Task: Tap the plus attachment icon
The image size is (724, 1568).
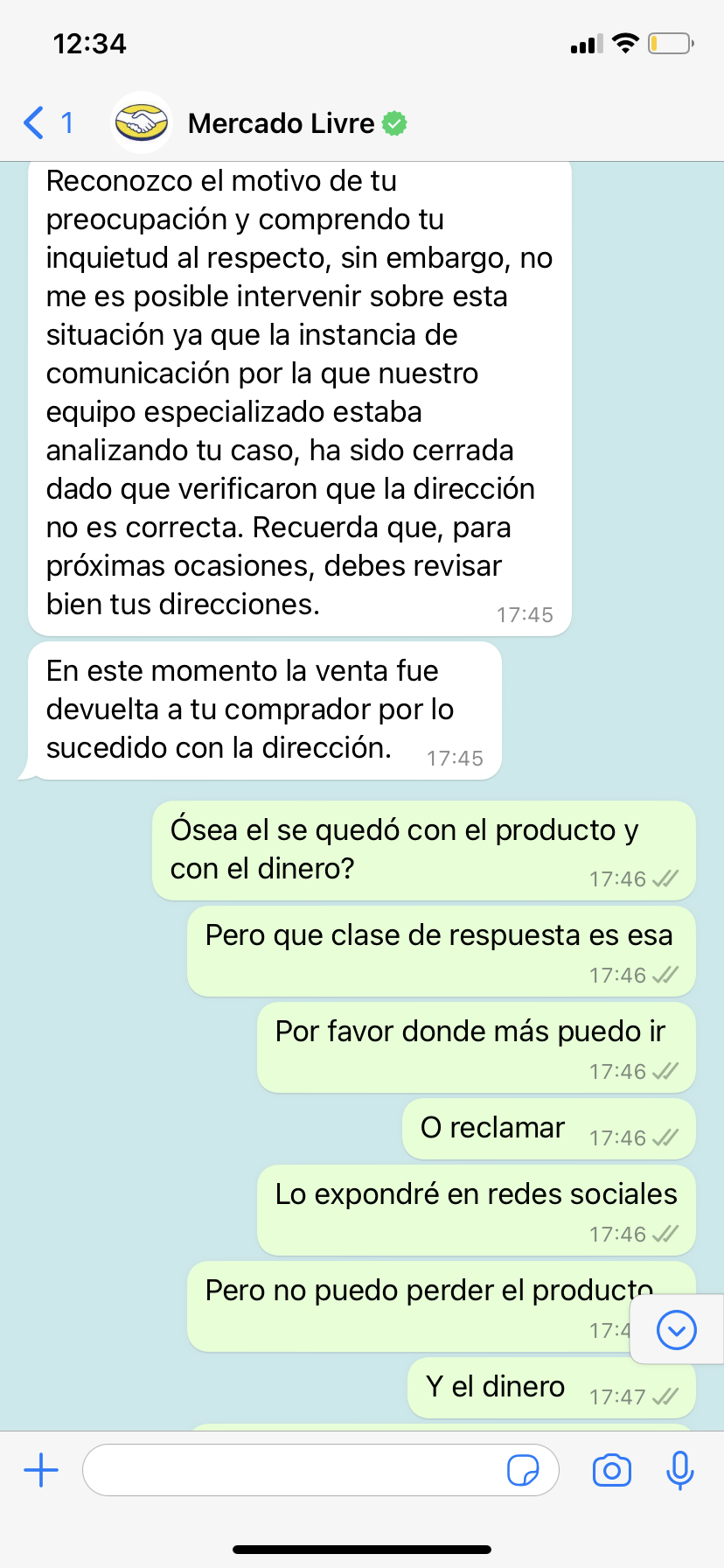Action: [x=41, y=1470]
